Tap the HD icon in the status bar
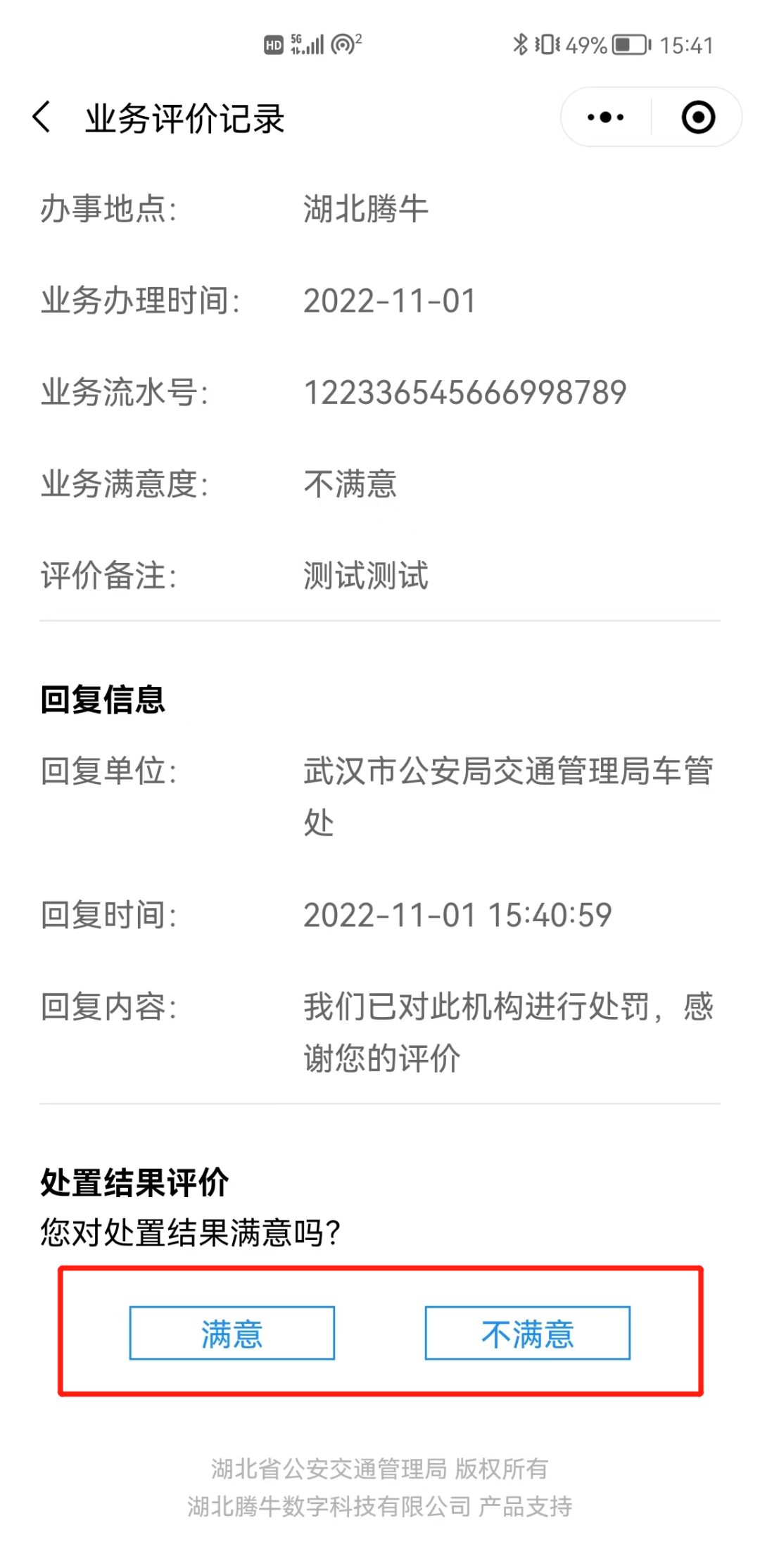The height and width of the screenshot is (1568, 760). 274,44
